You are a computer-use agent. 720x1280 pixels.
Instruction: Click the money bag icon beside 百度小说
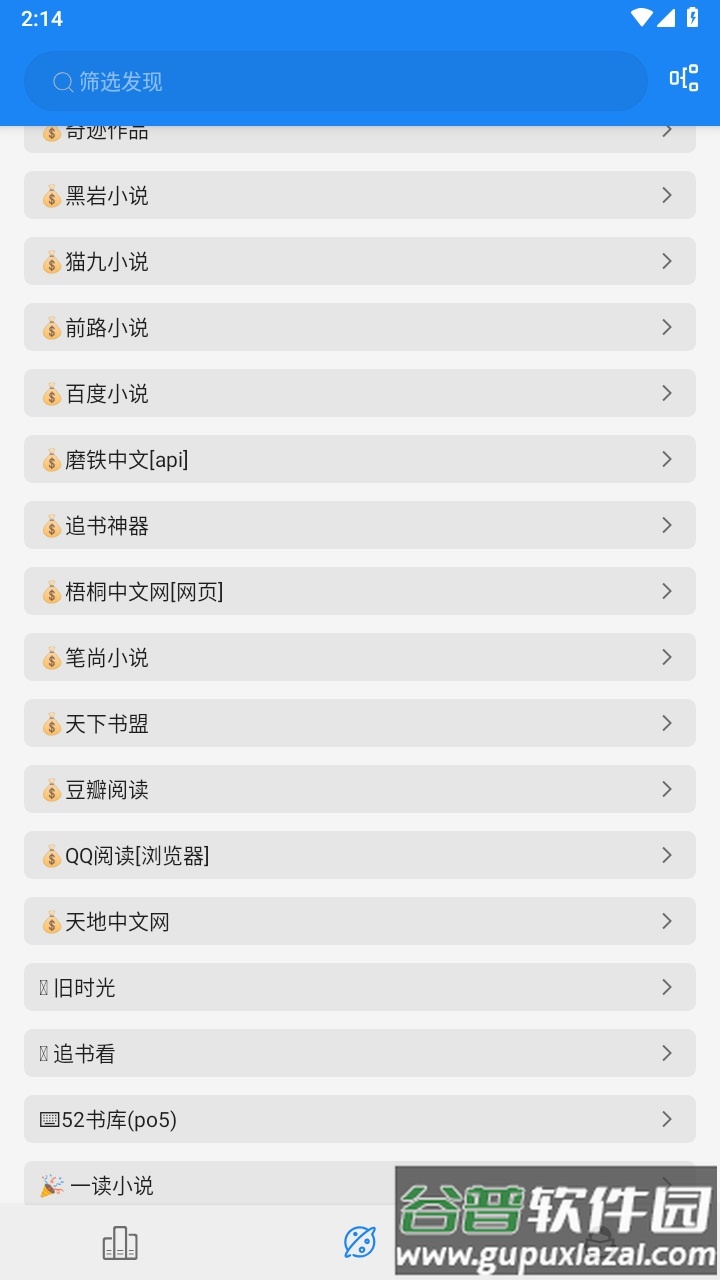click(x=50, y=393)
